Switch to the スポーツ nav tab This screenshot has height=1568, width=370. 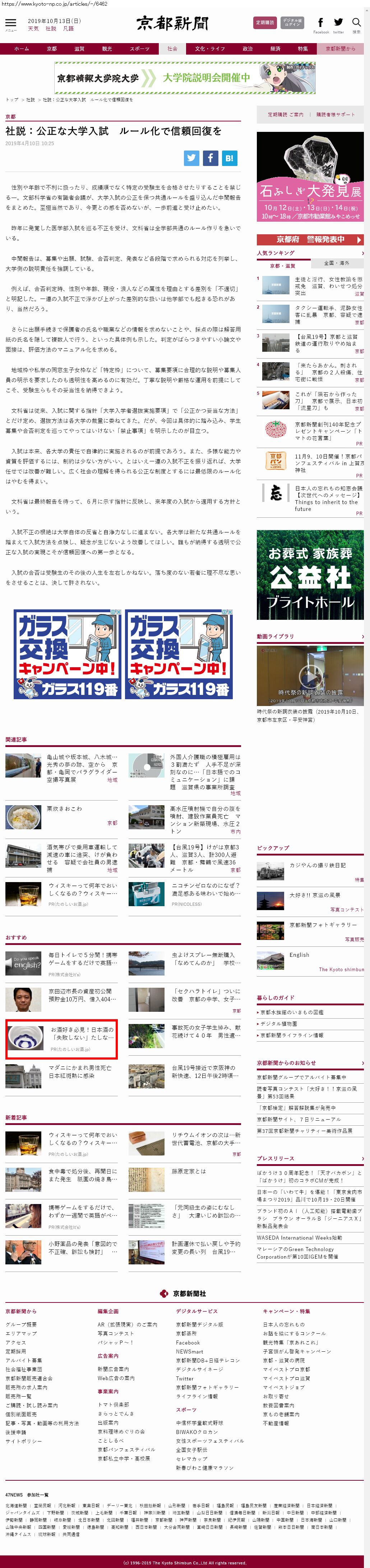[x=139, y=49]
